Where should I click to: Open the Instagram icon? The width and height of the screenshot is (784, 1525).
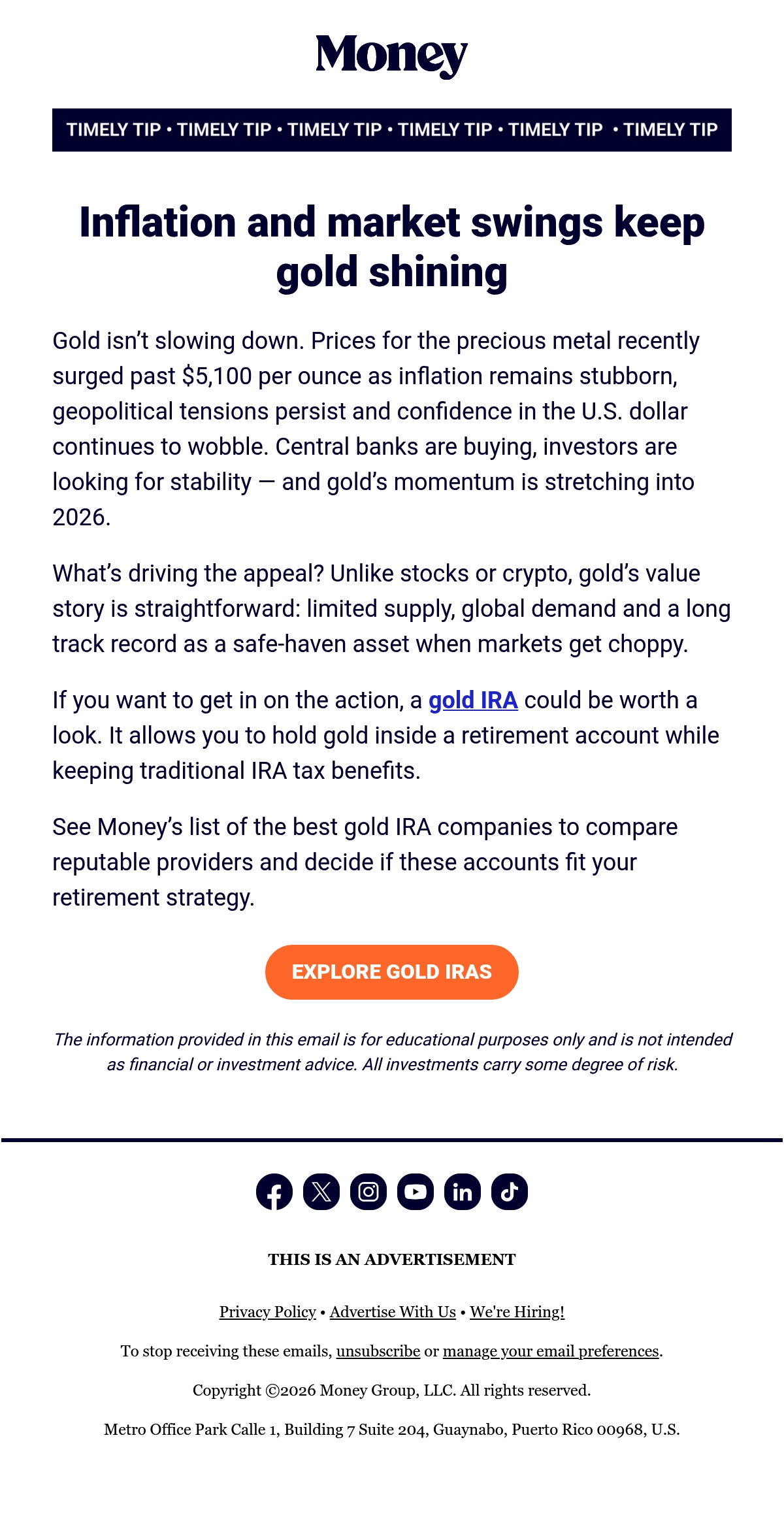point(368,1192)
